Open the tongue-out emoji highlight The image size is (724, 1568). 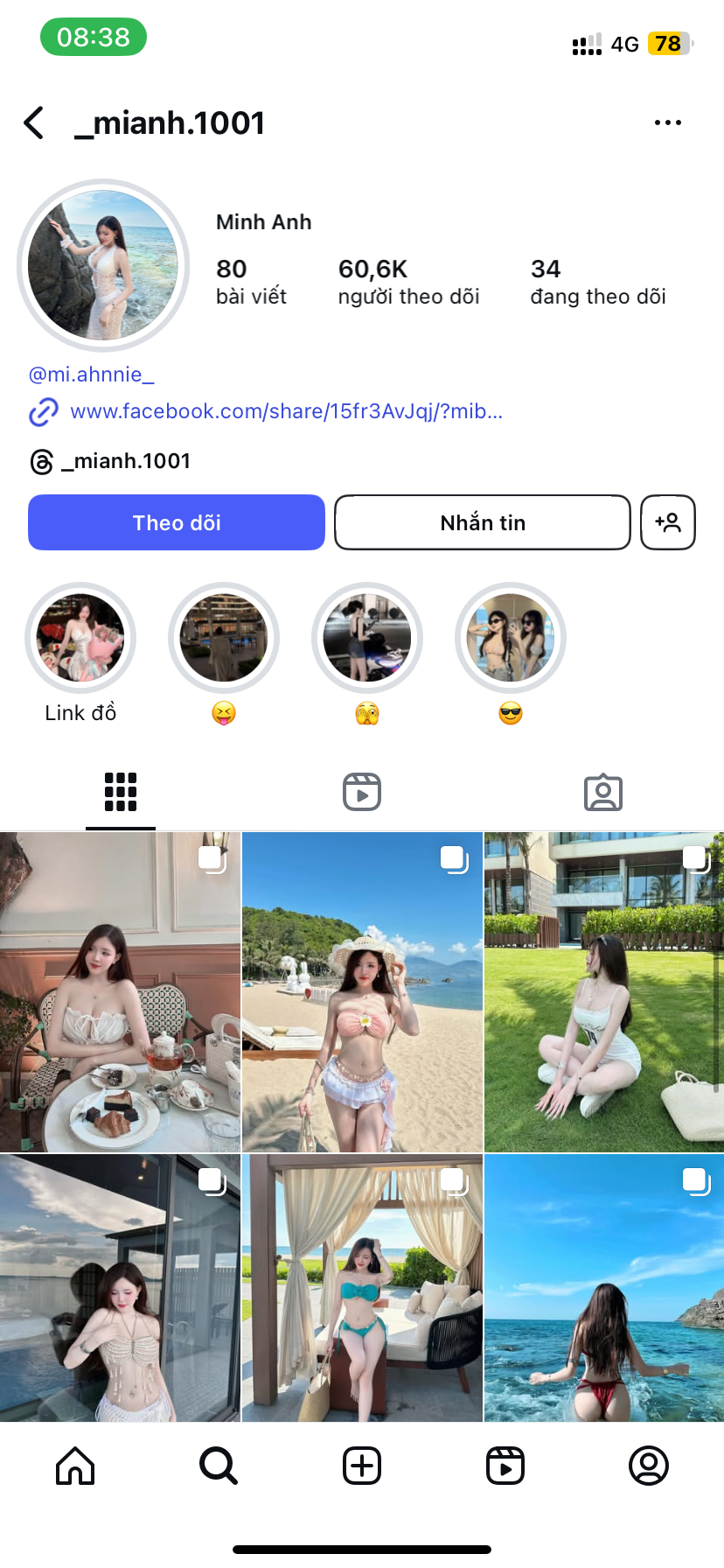tap(224, 638)
